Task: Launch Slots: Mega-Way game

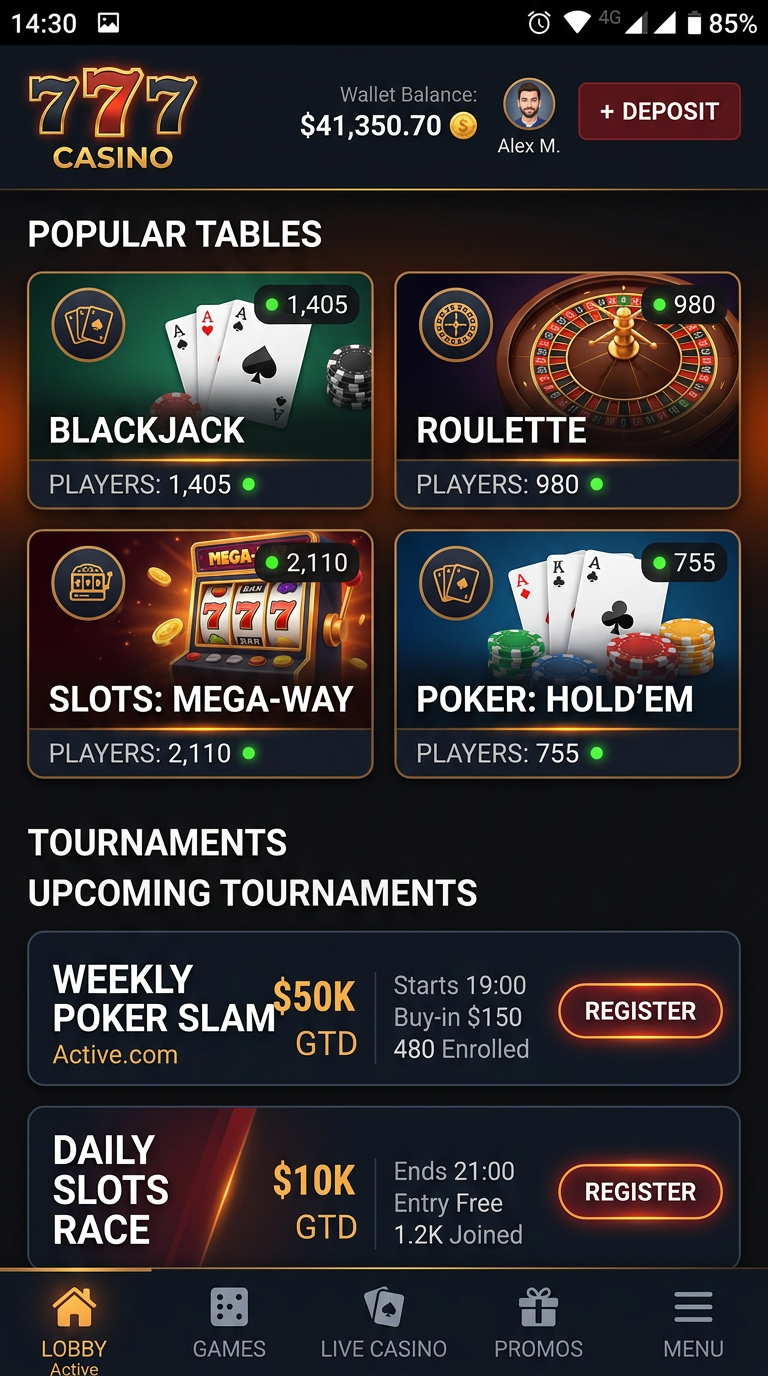Action: (200, 653)
